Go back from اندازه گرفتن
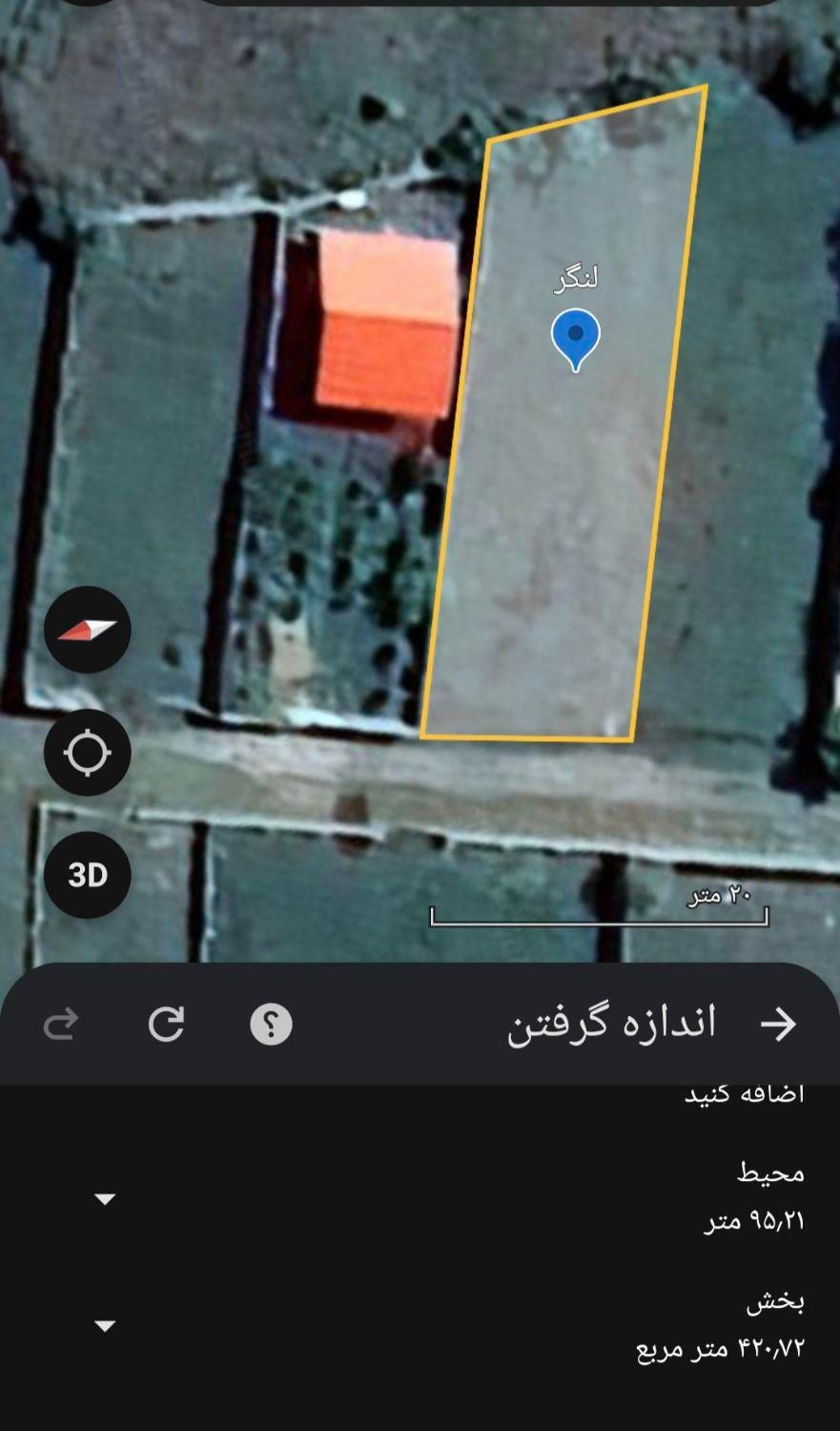 [778, 1024]
